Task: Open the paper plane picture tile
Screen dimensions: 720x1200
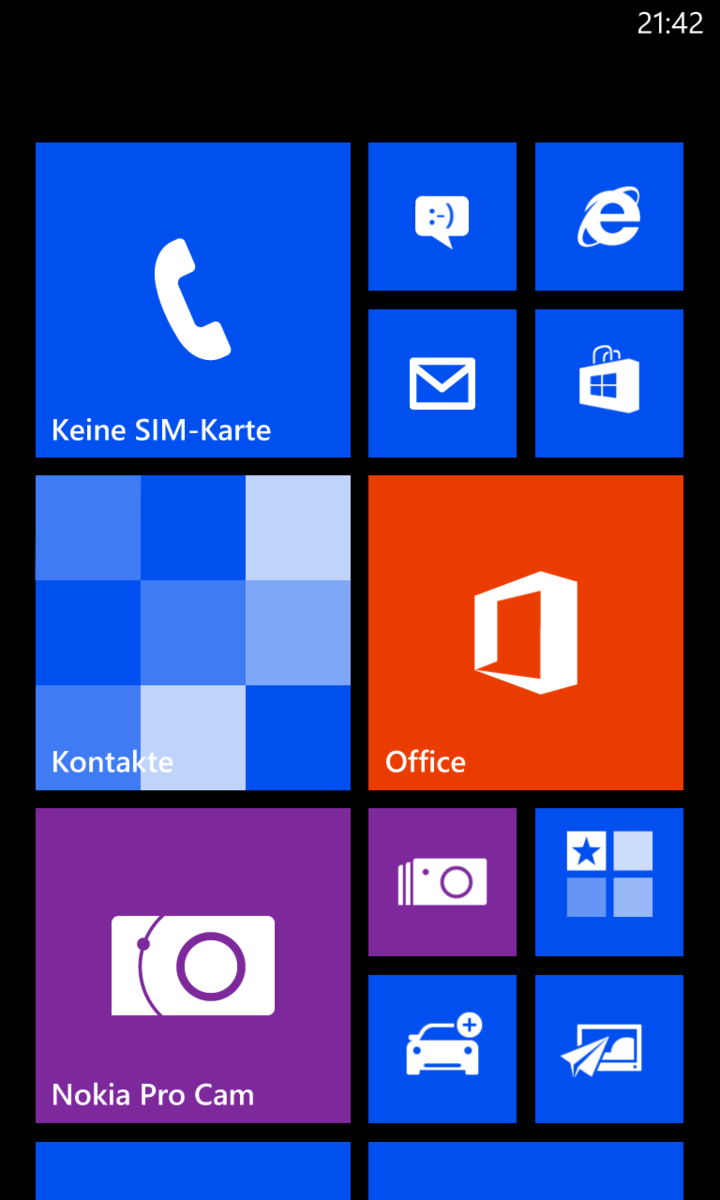Action: pos(609,1049)
